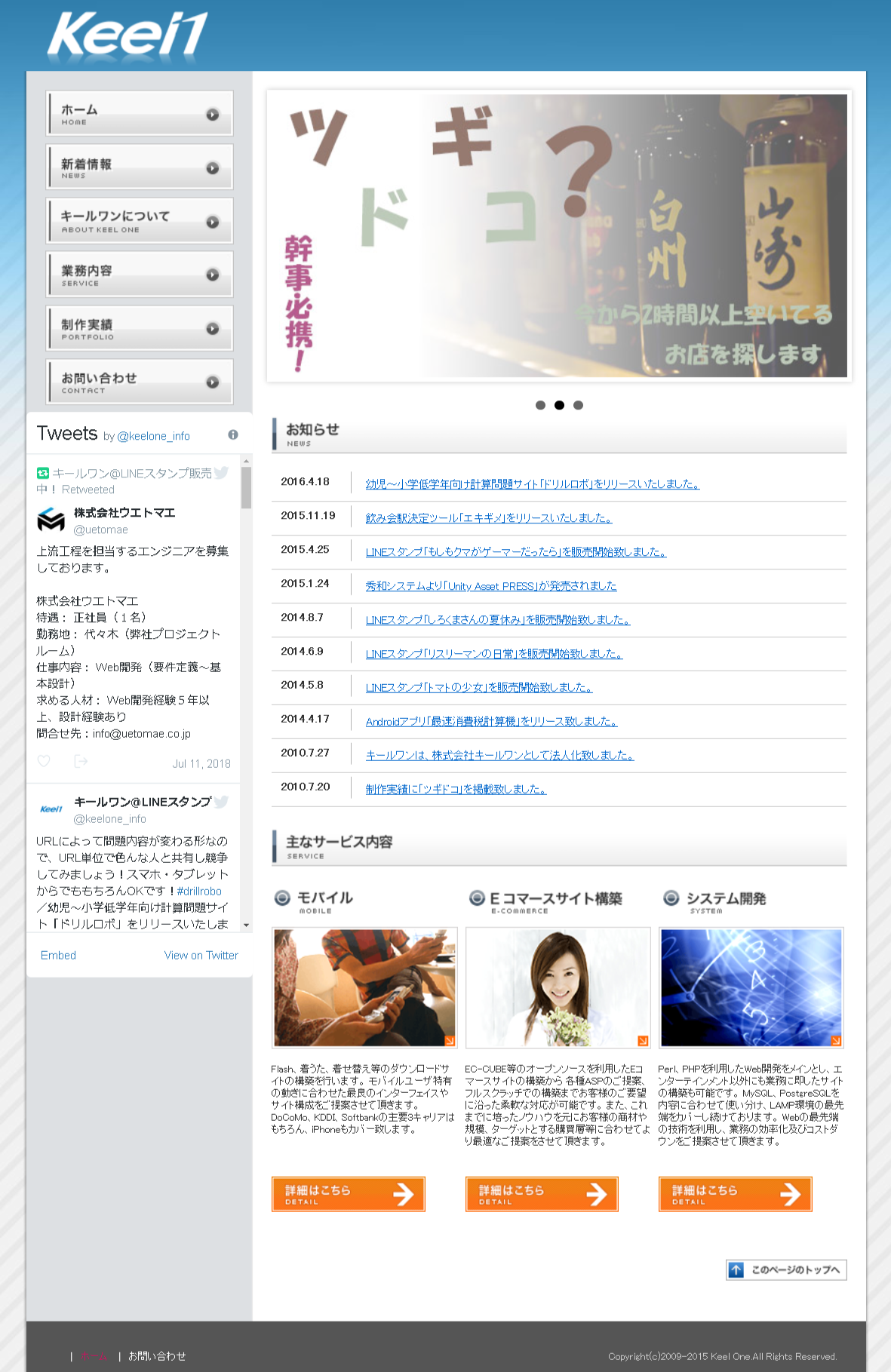Select 業務内容 Service in sidebar
Screen dimensions: 891x1372
140,275
